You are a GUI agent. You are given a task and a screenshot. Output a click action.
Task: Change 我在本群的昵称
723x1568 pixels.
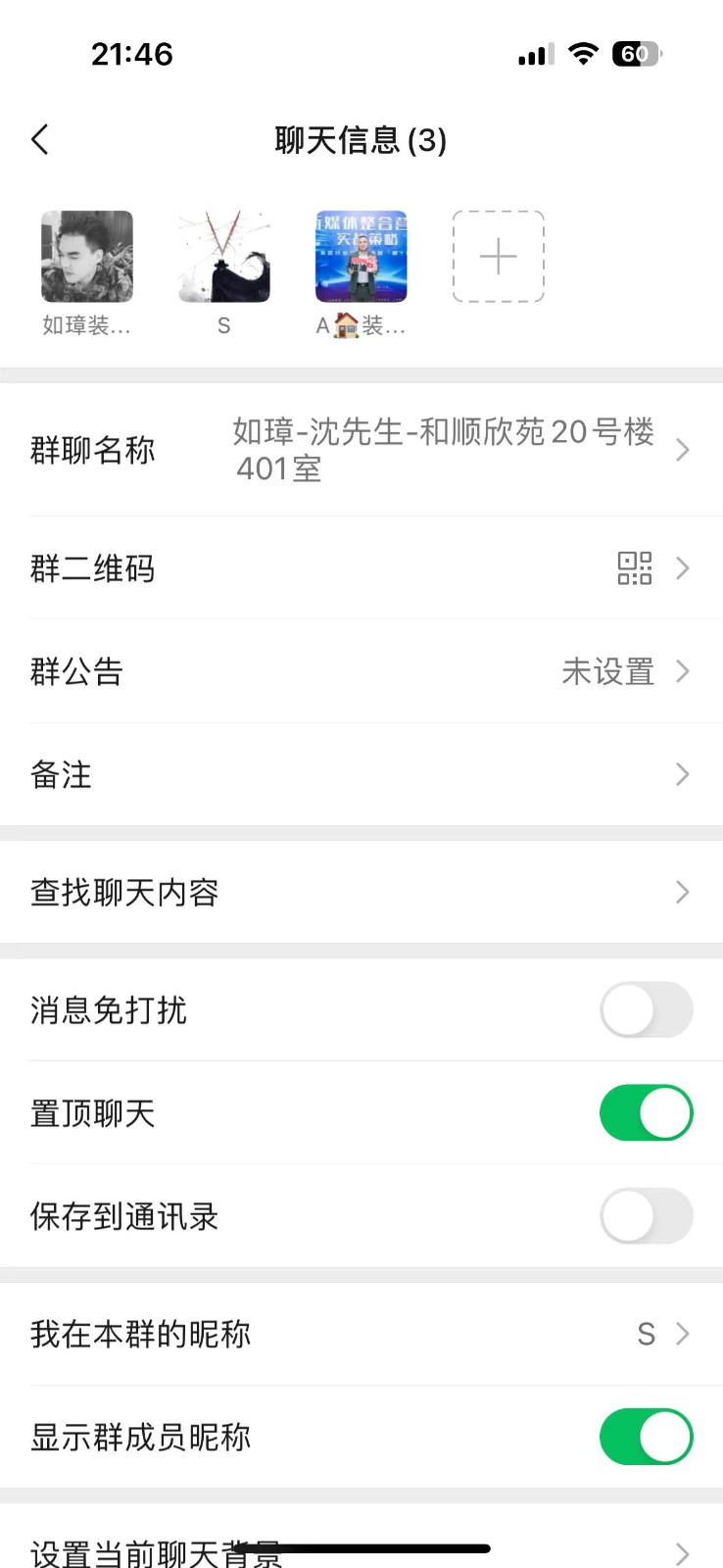361,1334
